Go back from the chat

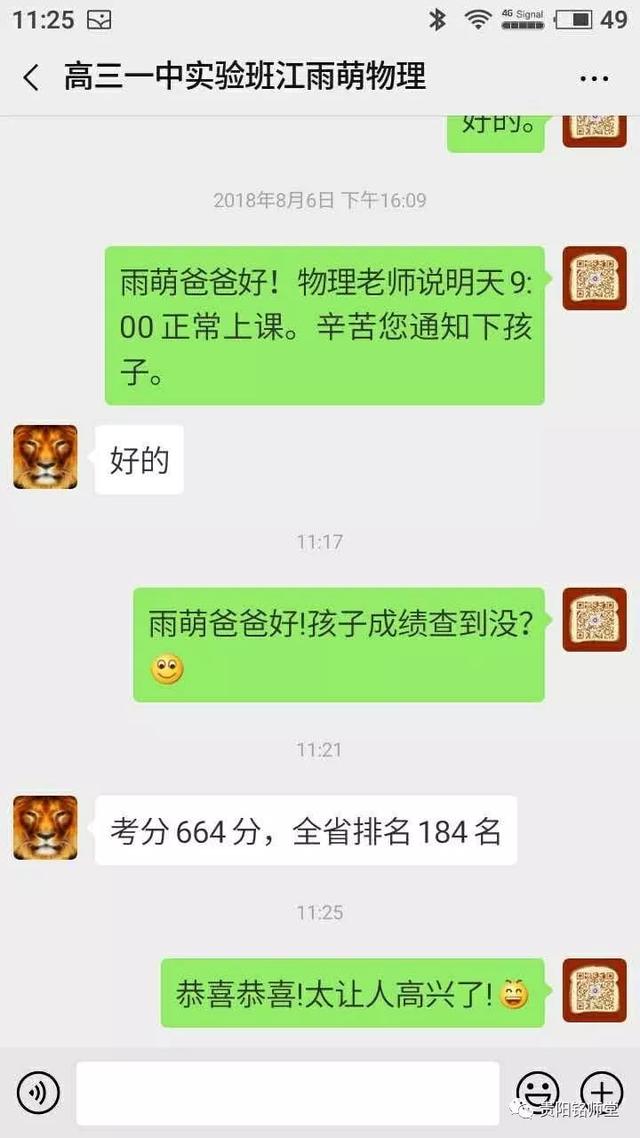coord(31,77)
